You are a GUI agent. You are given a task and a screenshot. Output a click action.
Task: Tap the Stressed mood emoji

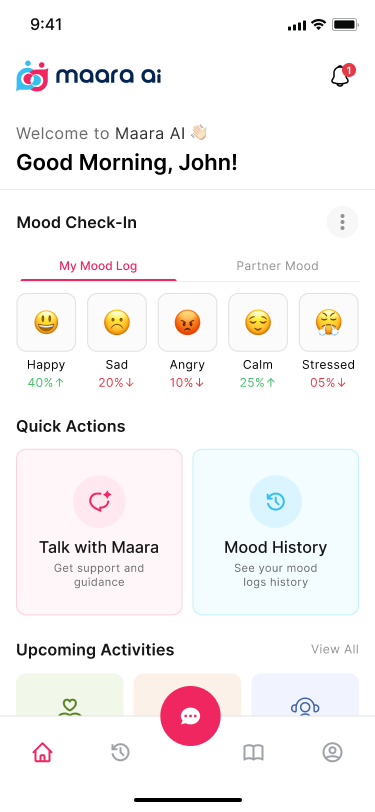tap(328, 323)
